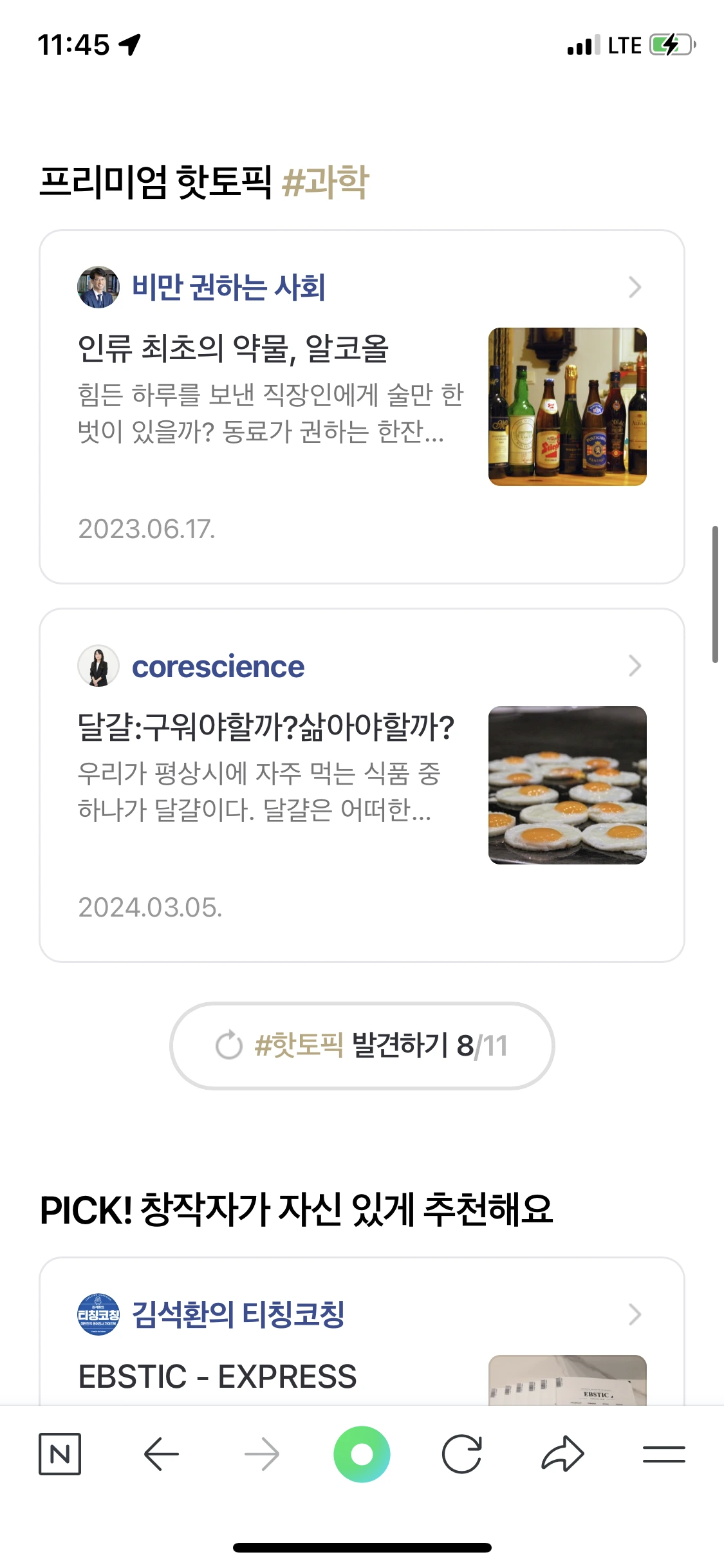
Task: Open the 비만 권하는 사회 channel link
Action: (228, 287)
